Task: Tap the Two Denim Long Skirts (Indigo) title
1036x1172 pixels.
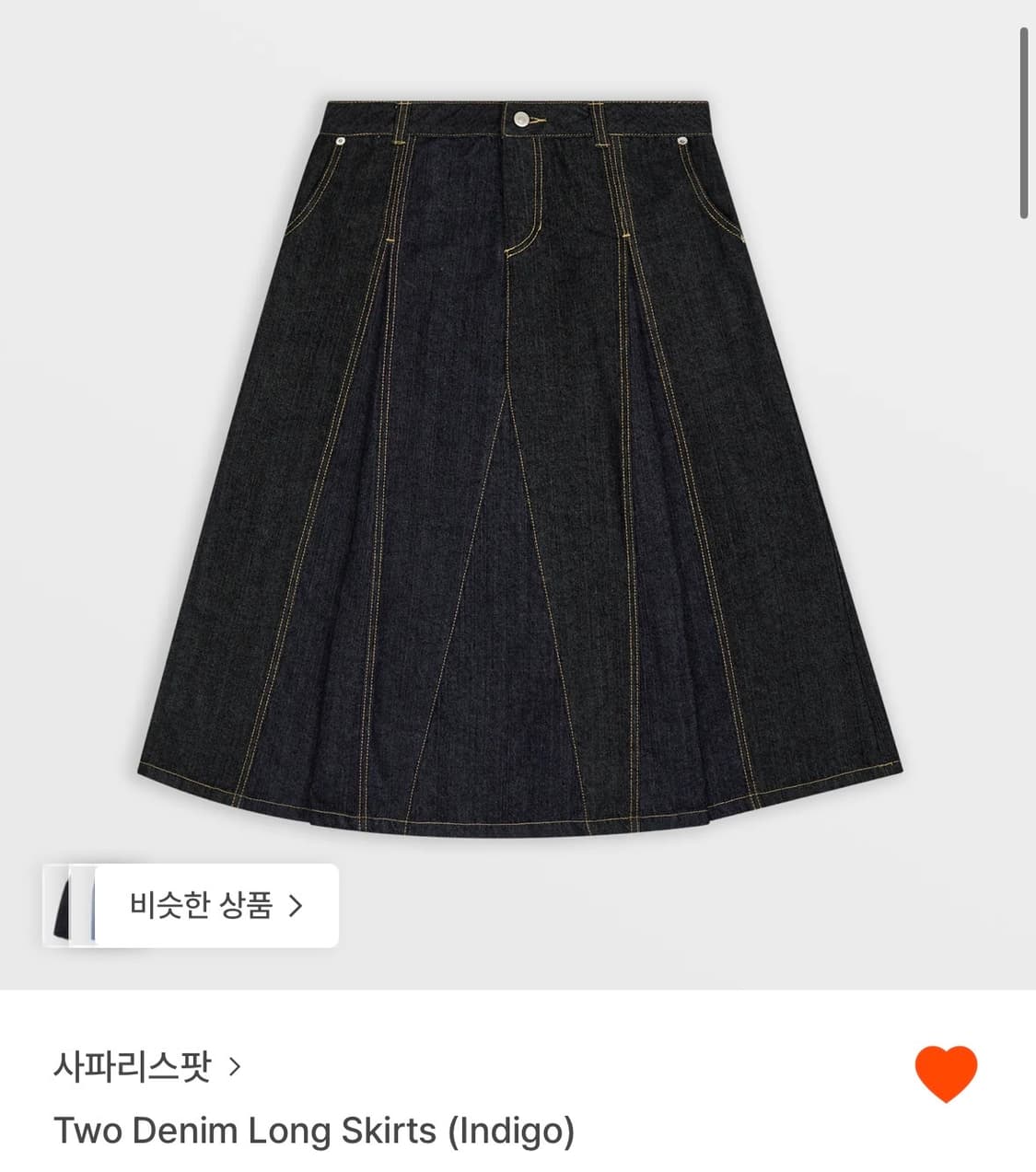Action: pos(313,1131)
